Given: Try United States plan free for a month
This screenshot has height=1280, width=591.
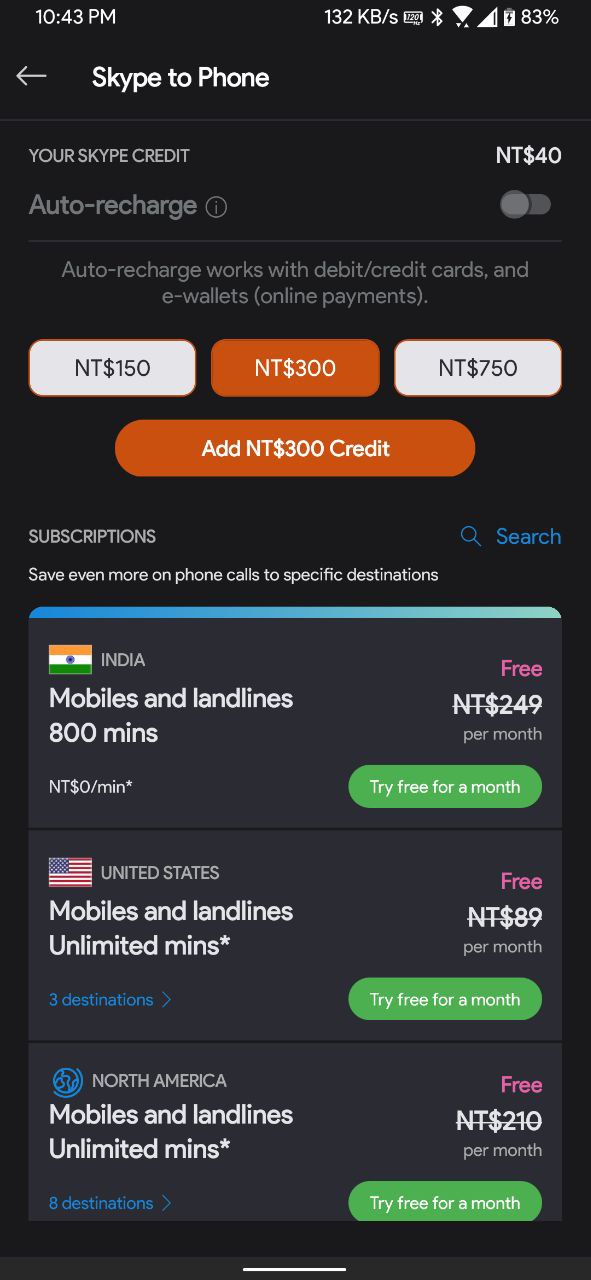Looking at the screenshot, I should 445,999.
